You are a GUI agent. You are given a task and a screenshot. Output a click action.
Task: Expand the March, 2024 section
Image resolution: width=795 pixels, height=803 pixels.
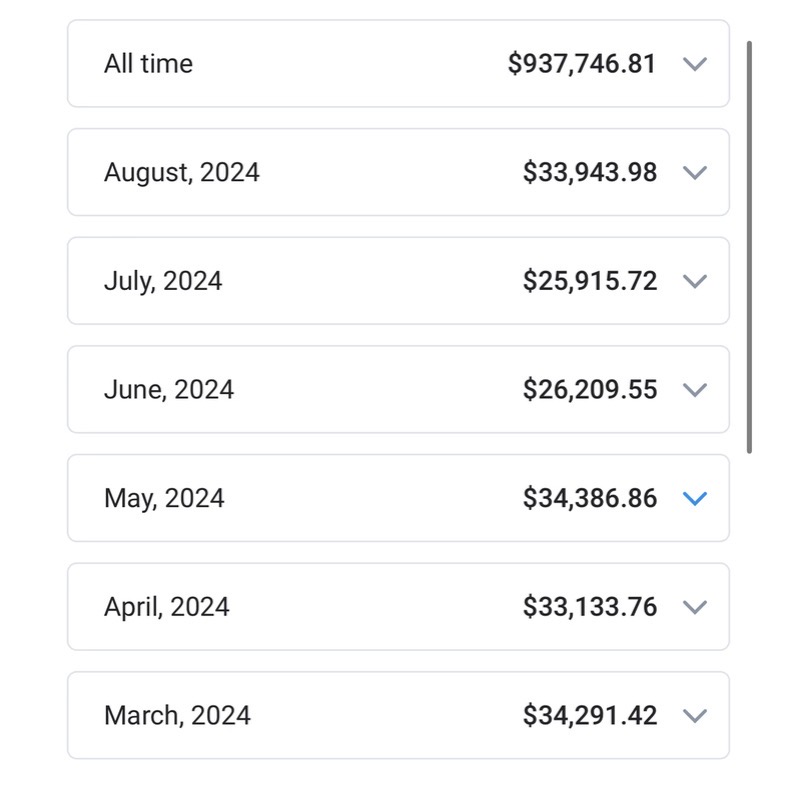[x=694, y=716]
